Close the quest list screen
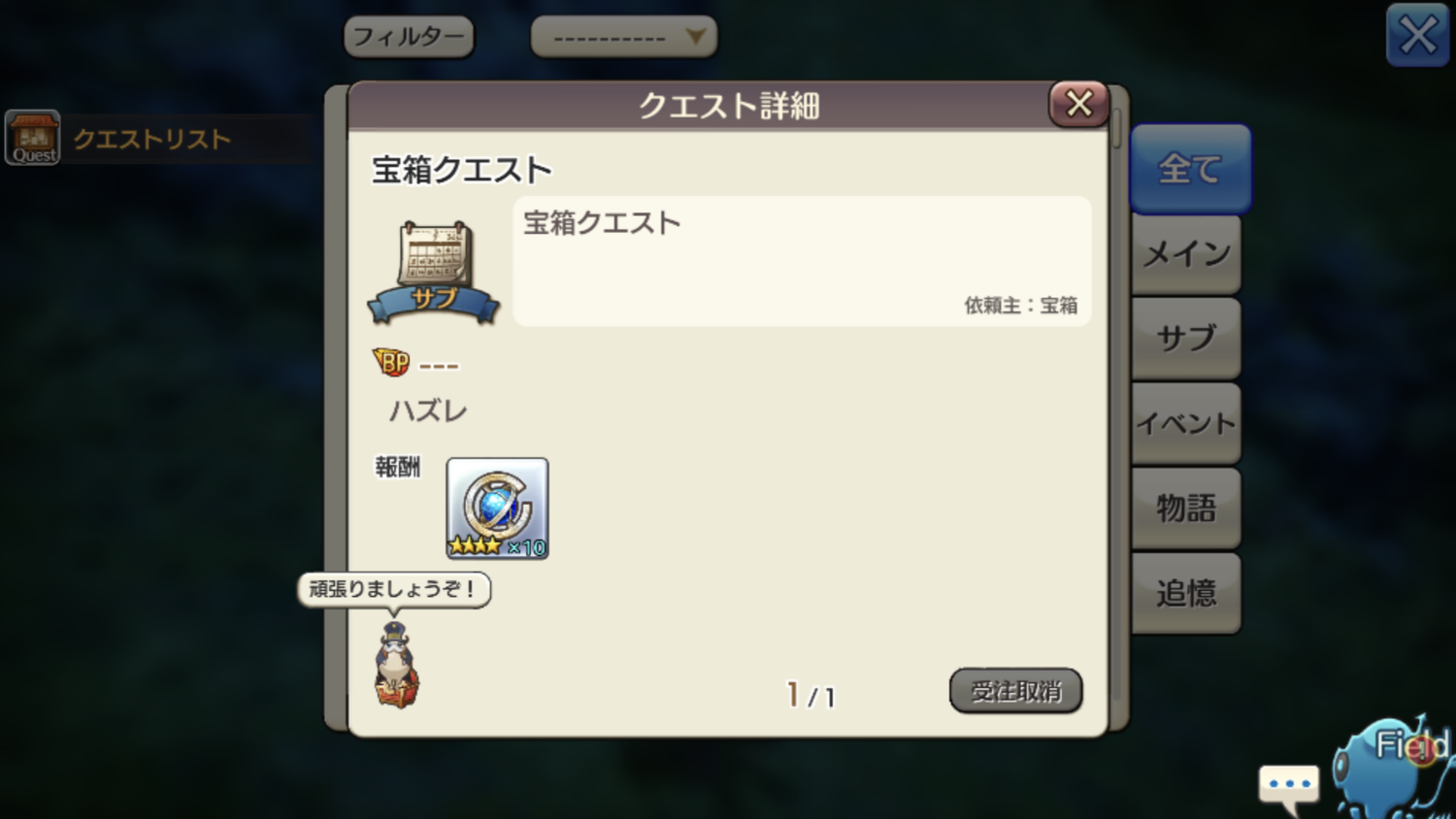This screenshot has width=1456, height=819. (x=1416, y=36)
